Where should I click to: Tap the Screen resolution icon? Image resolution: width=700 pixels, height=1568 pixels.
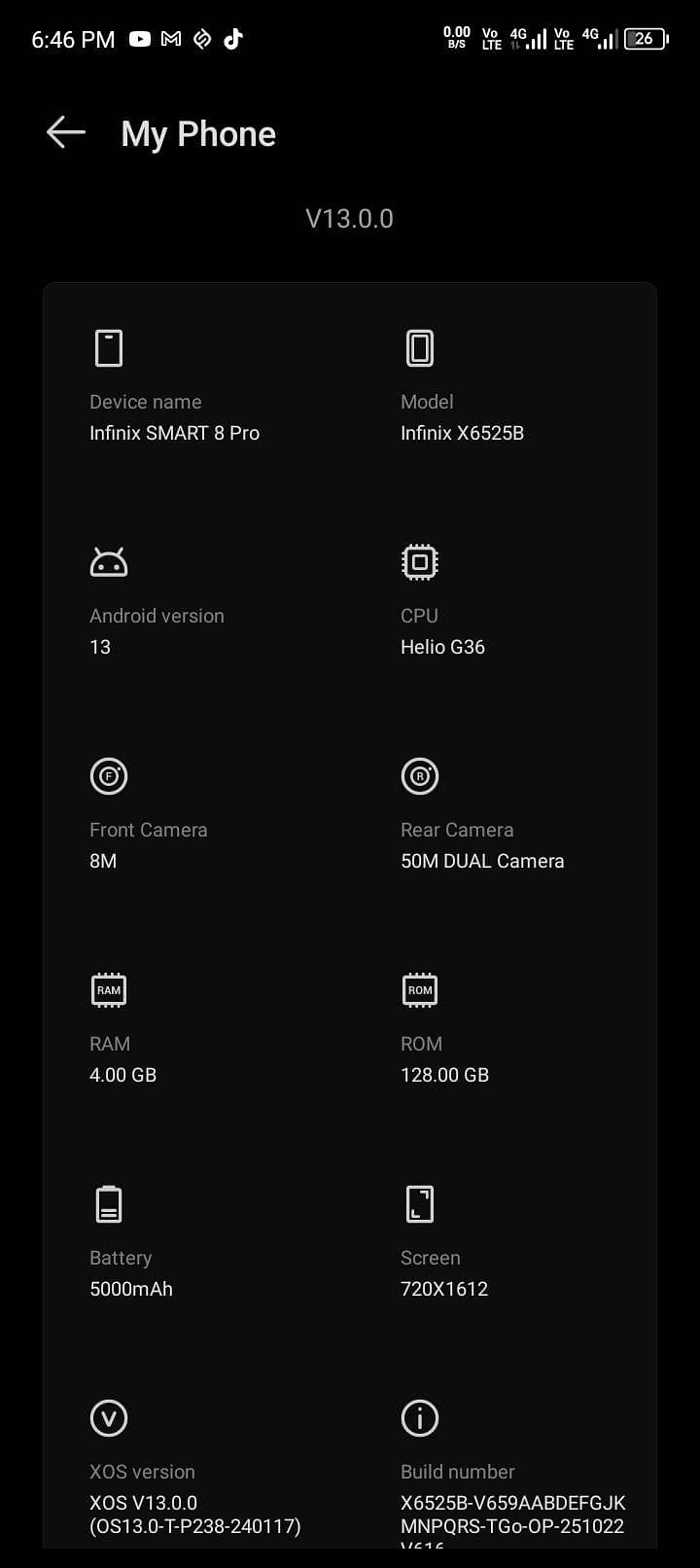tap(419, 1204)
